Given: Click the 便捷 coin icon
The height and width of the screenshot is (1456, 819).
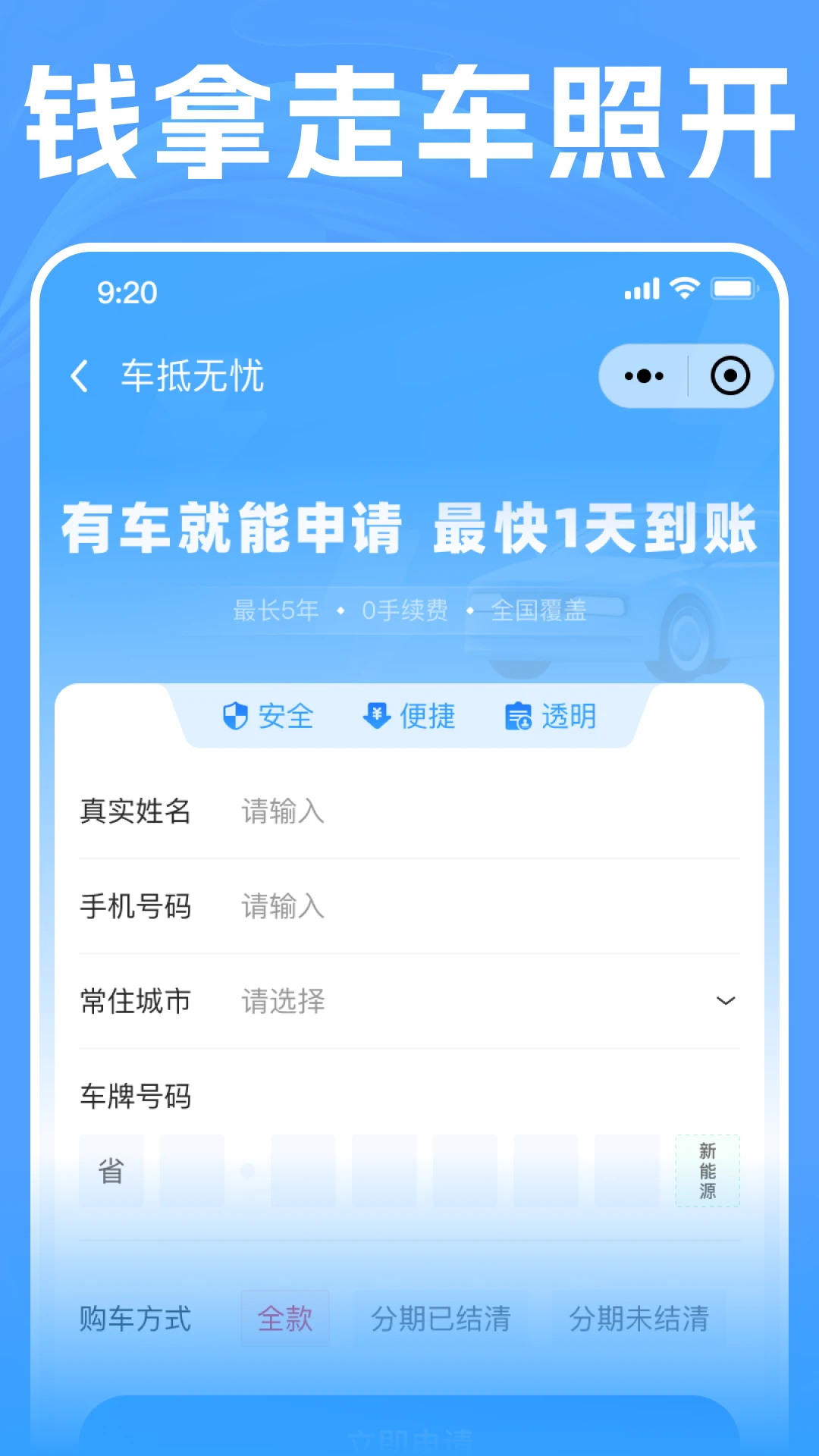Looking at the screenshot, I should tap(377, 716).
